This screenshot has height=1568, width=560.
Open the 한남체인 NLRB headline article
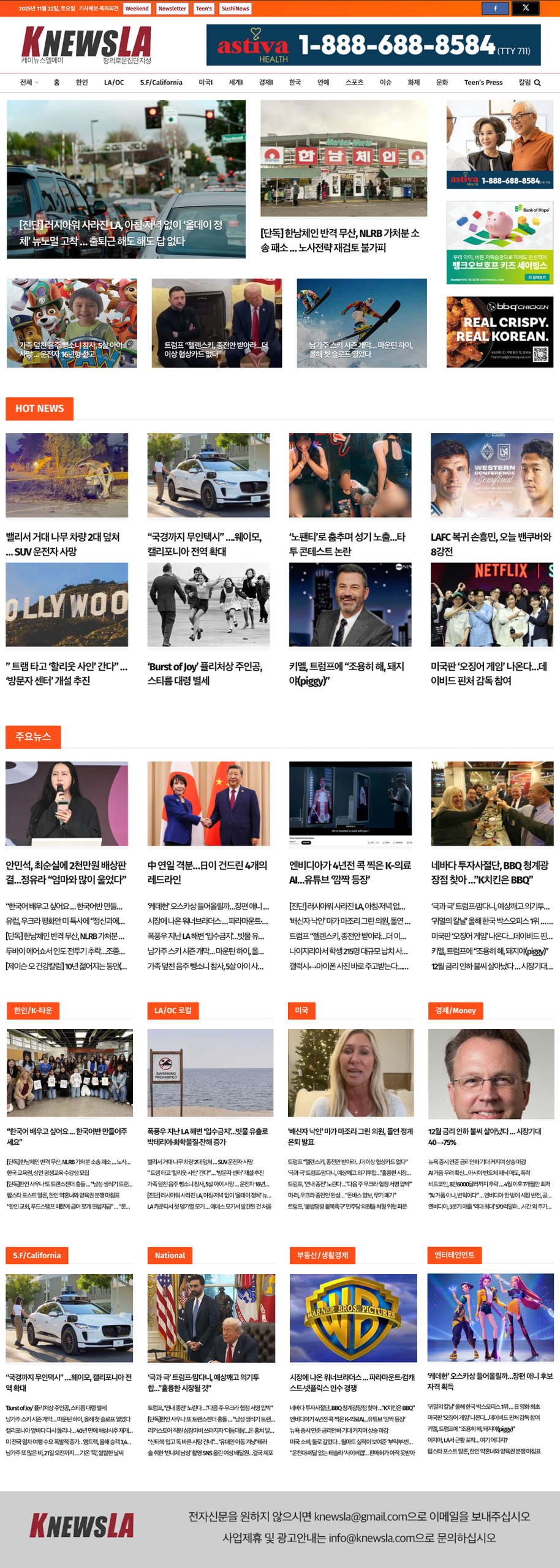point(340,240)
